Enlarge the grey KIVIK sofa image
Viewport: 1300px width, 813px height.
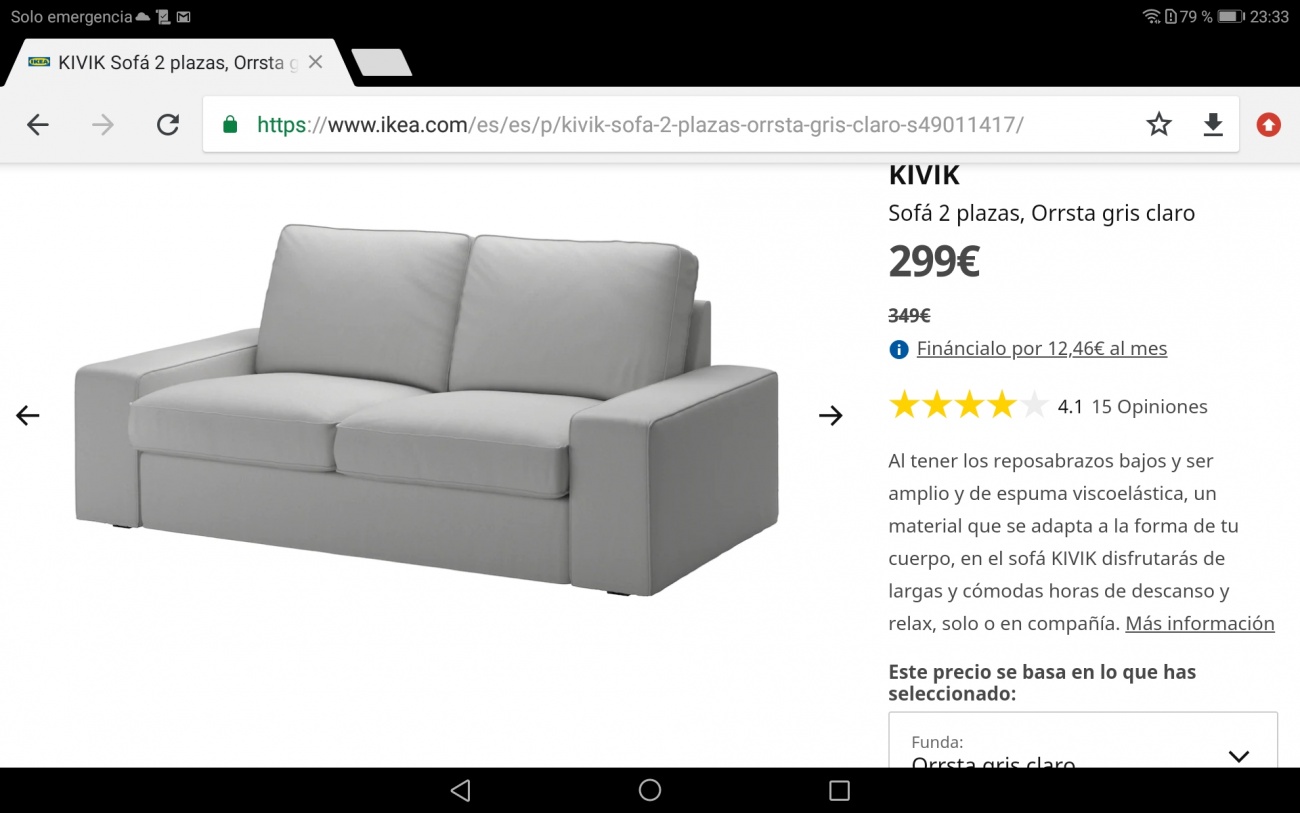pyautogui.click(x=427, y=410)
